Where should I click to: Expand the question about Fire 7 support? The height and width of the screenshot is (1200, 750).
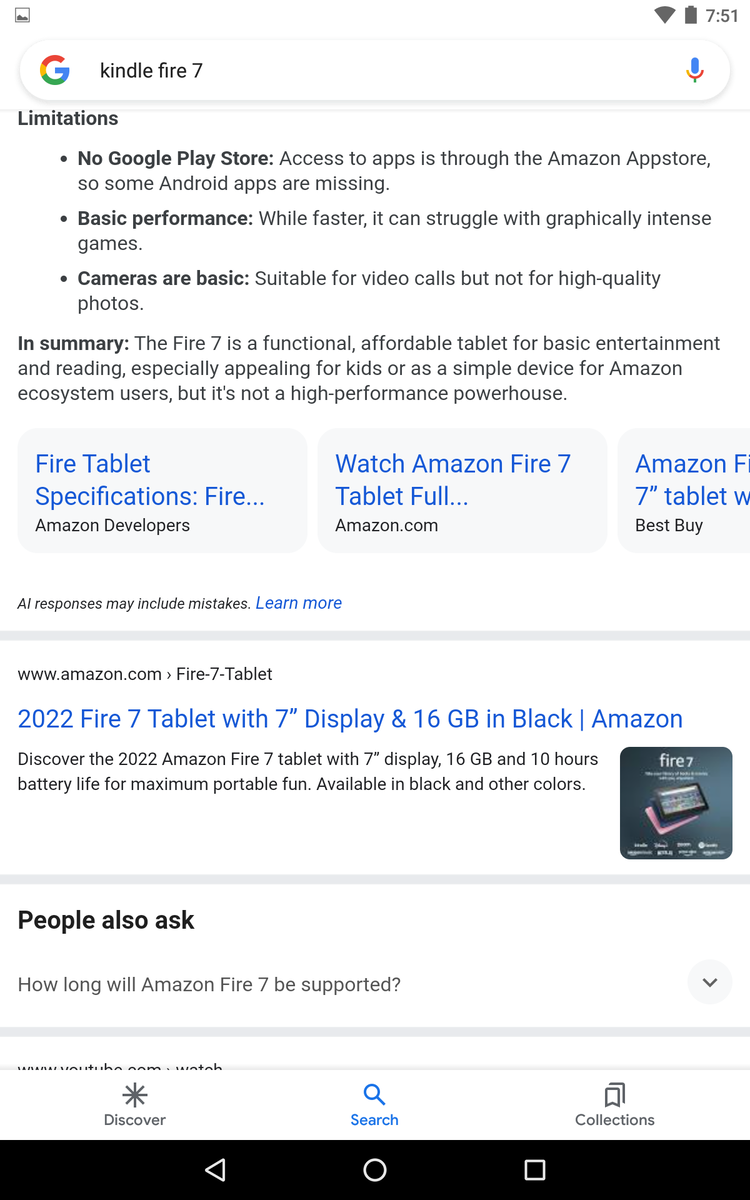point(709,983)
